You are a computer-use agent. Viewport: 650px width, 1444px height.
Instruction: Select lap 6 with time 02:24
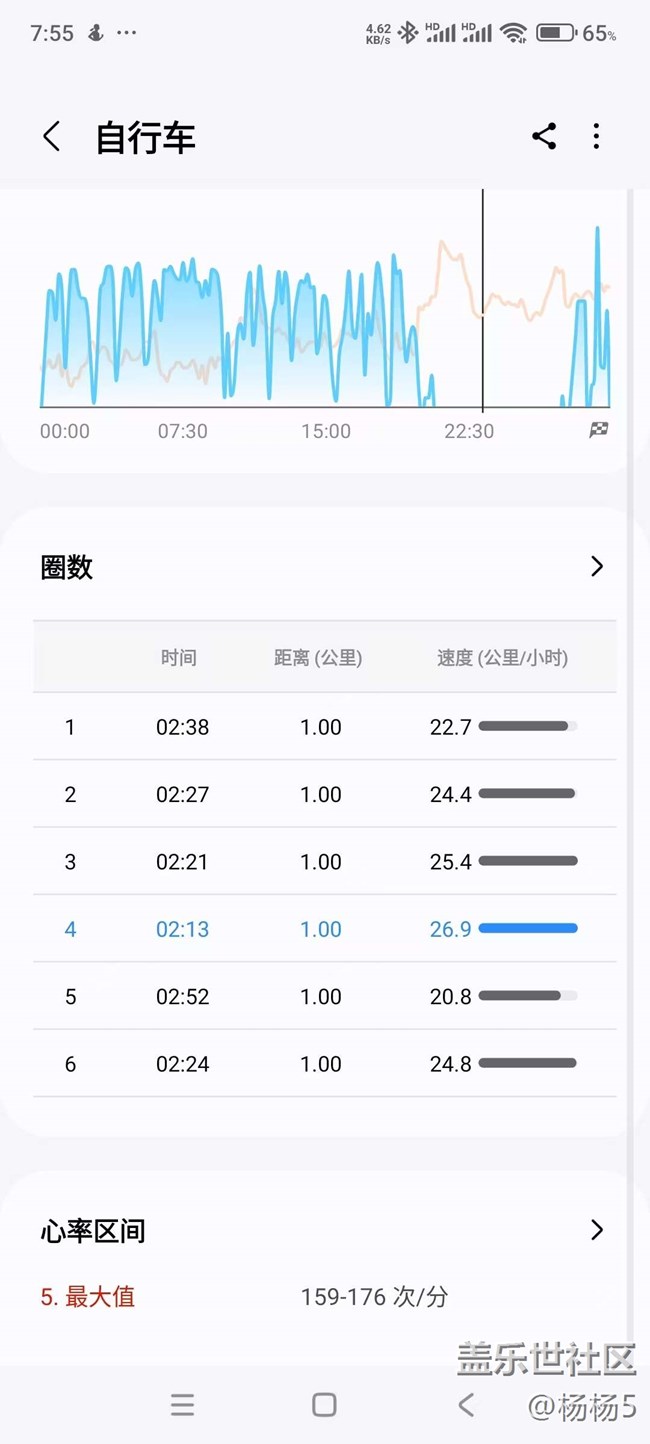point(324,1064)
